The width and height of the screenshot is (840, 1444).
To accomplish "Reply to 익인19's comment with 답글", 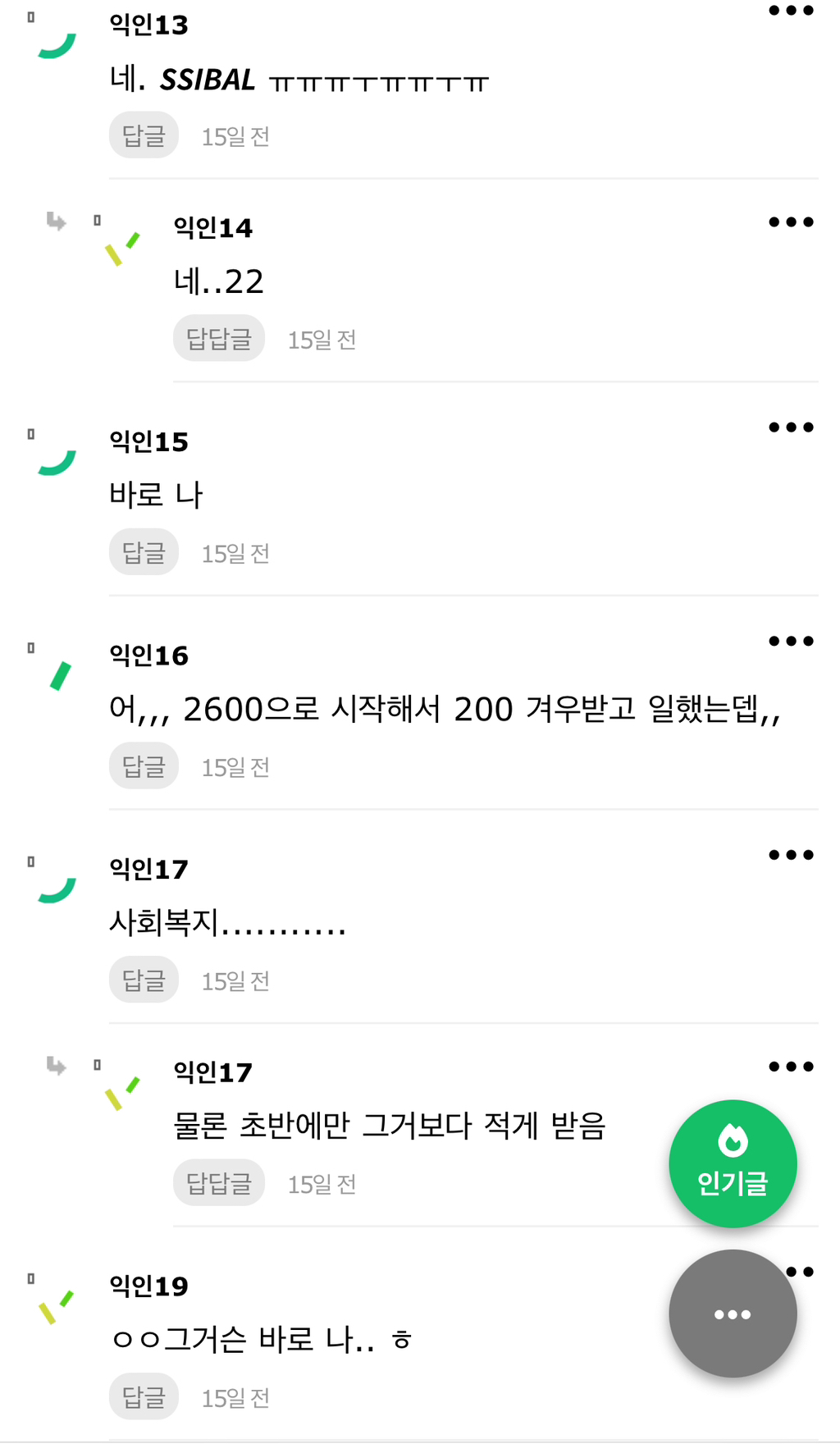I will pos(144,1396).
